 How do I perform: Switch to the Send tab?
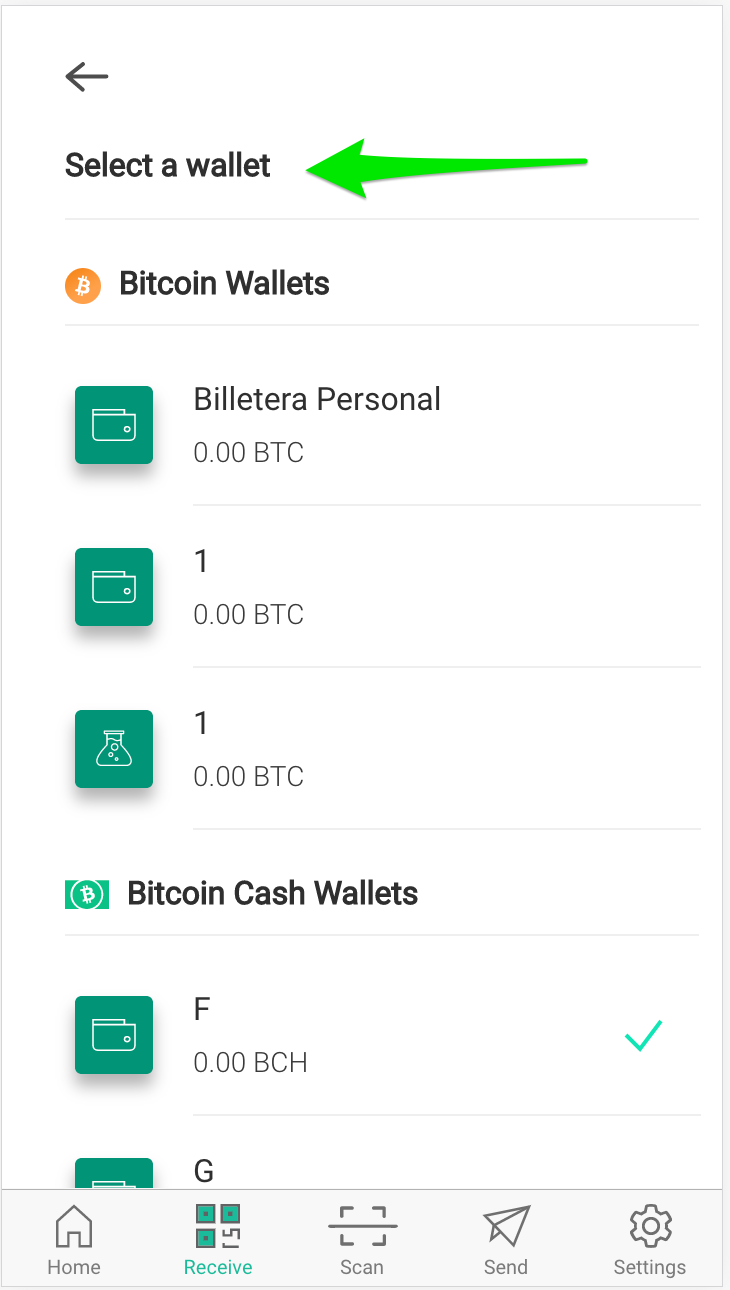[x=506, y=1240]
